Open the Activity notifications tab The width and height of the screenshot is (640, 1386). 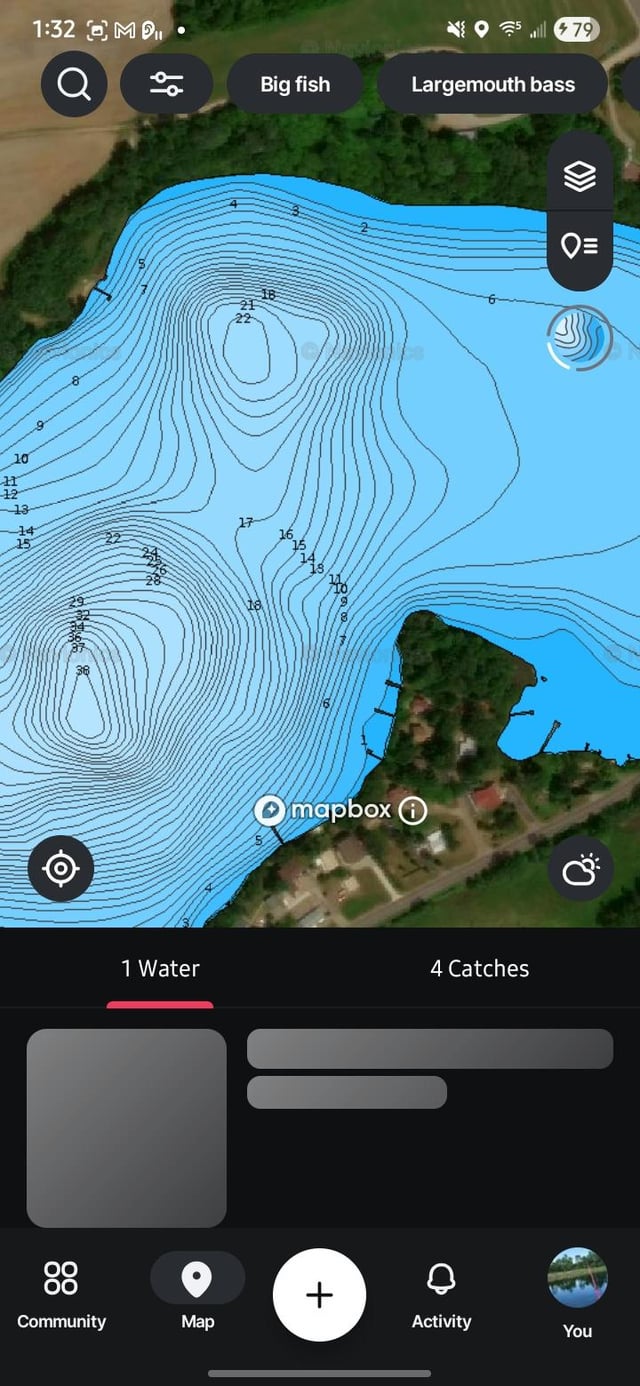tap(441, 1294)
